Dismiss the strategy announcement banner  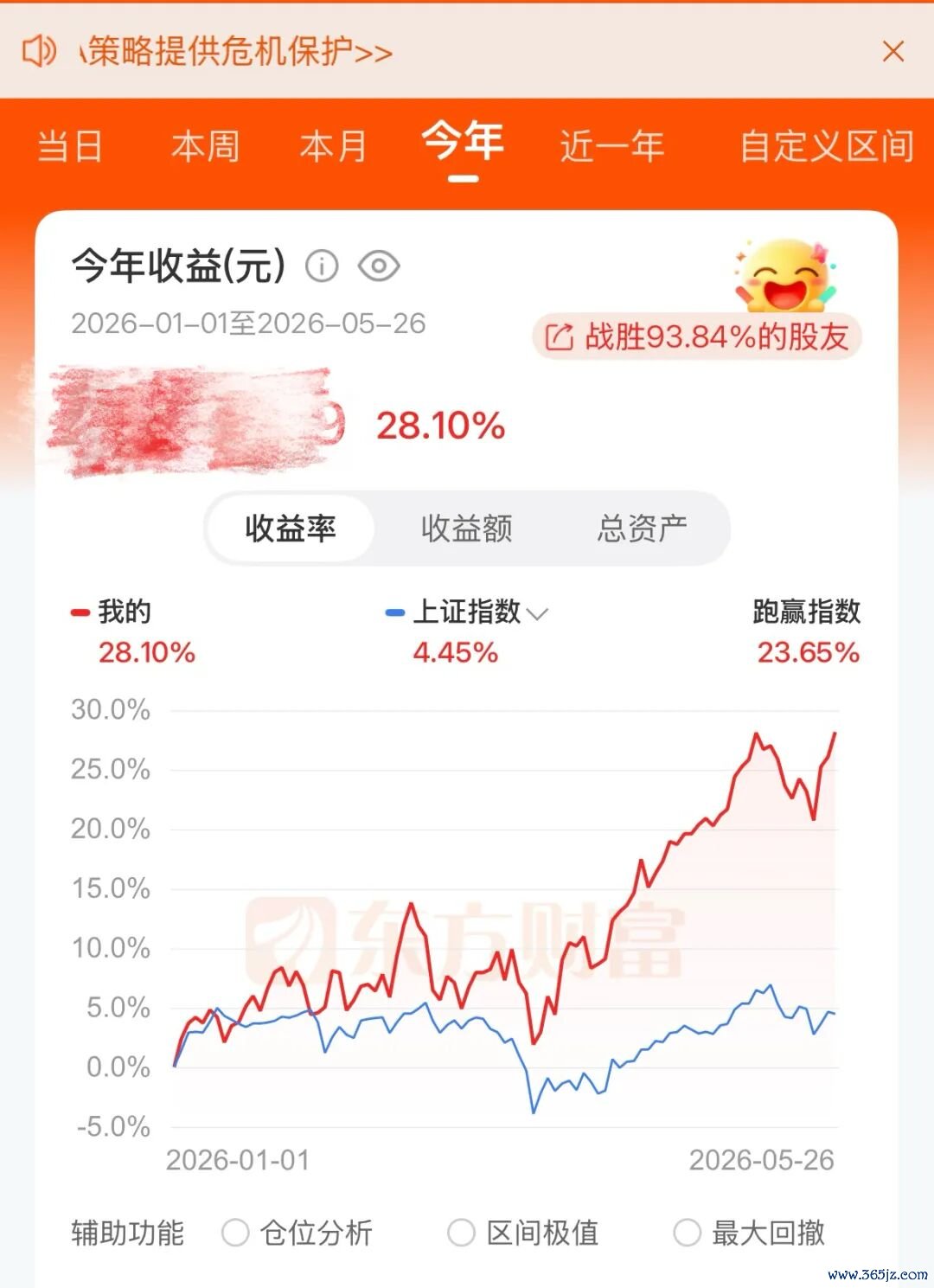[x=892, y=51]
